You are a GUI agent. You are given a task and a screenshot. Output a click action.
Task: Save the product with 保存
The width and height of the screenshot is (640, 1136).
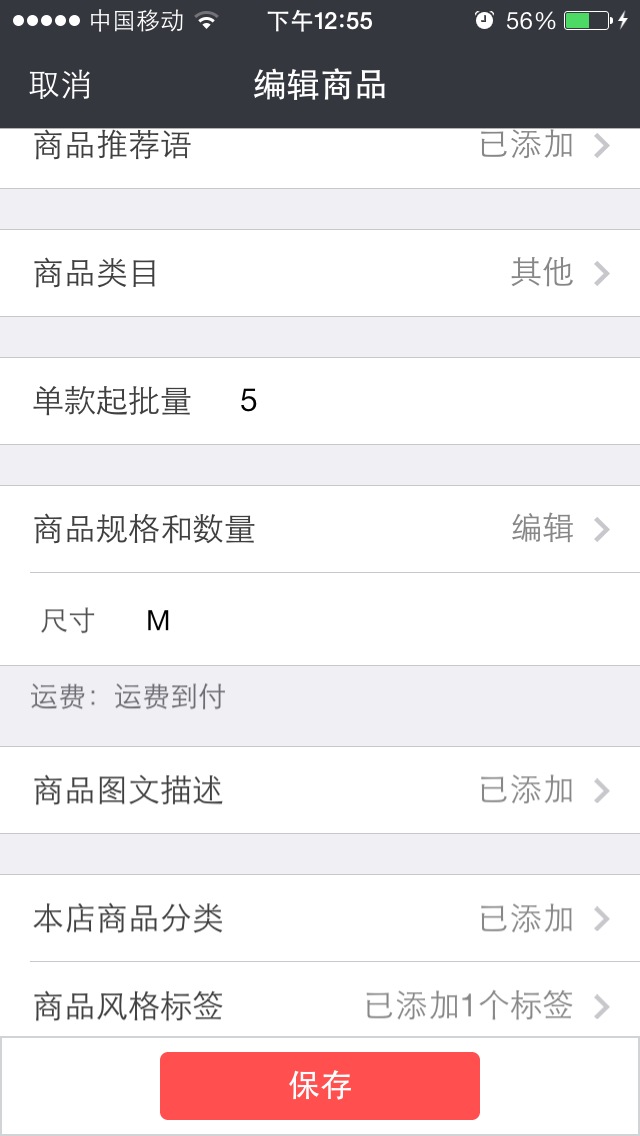click(x=320, y=1086)
